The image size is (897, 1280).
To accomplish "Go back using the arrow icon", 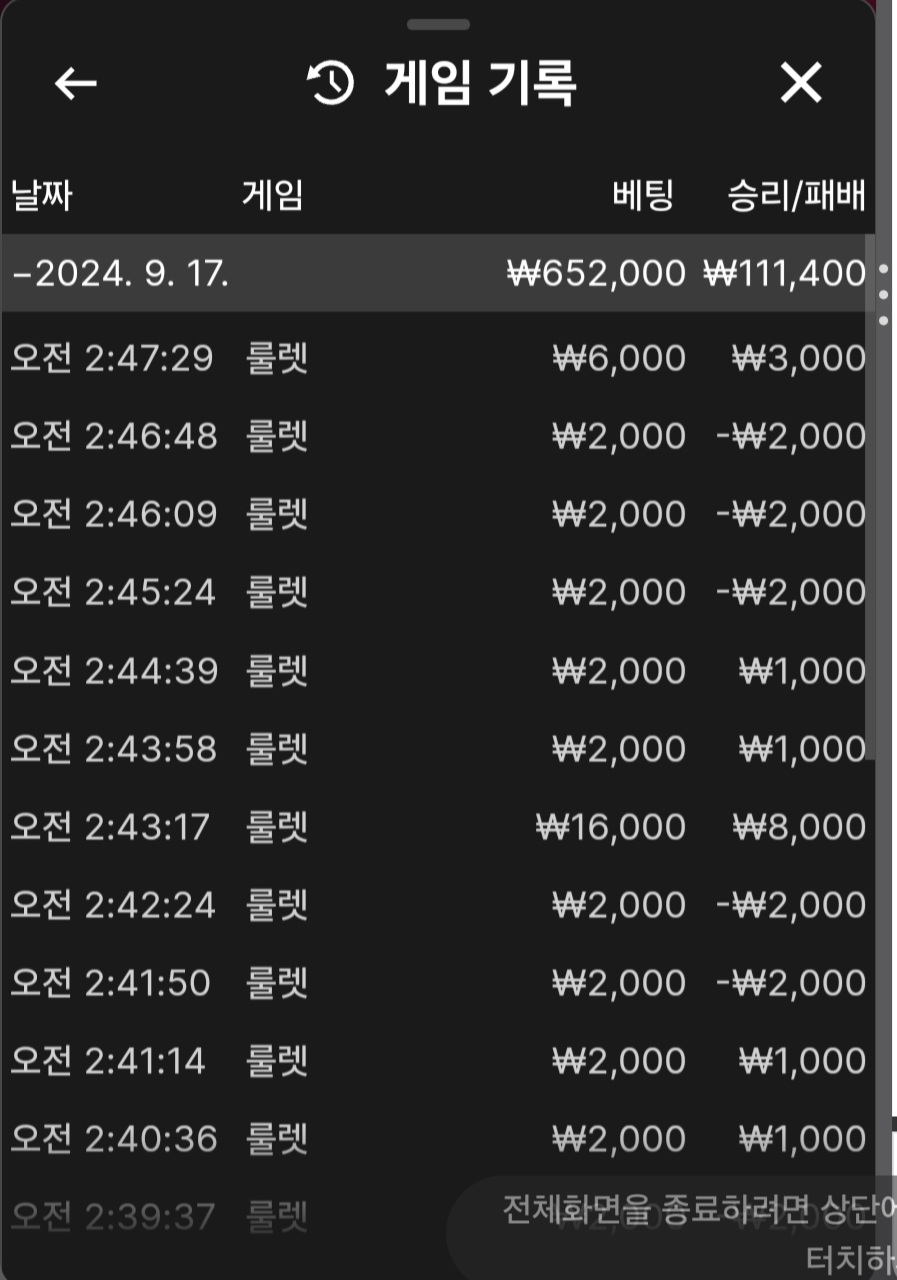I will pos(75,84).
